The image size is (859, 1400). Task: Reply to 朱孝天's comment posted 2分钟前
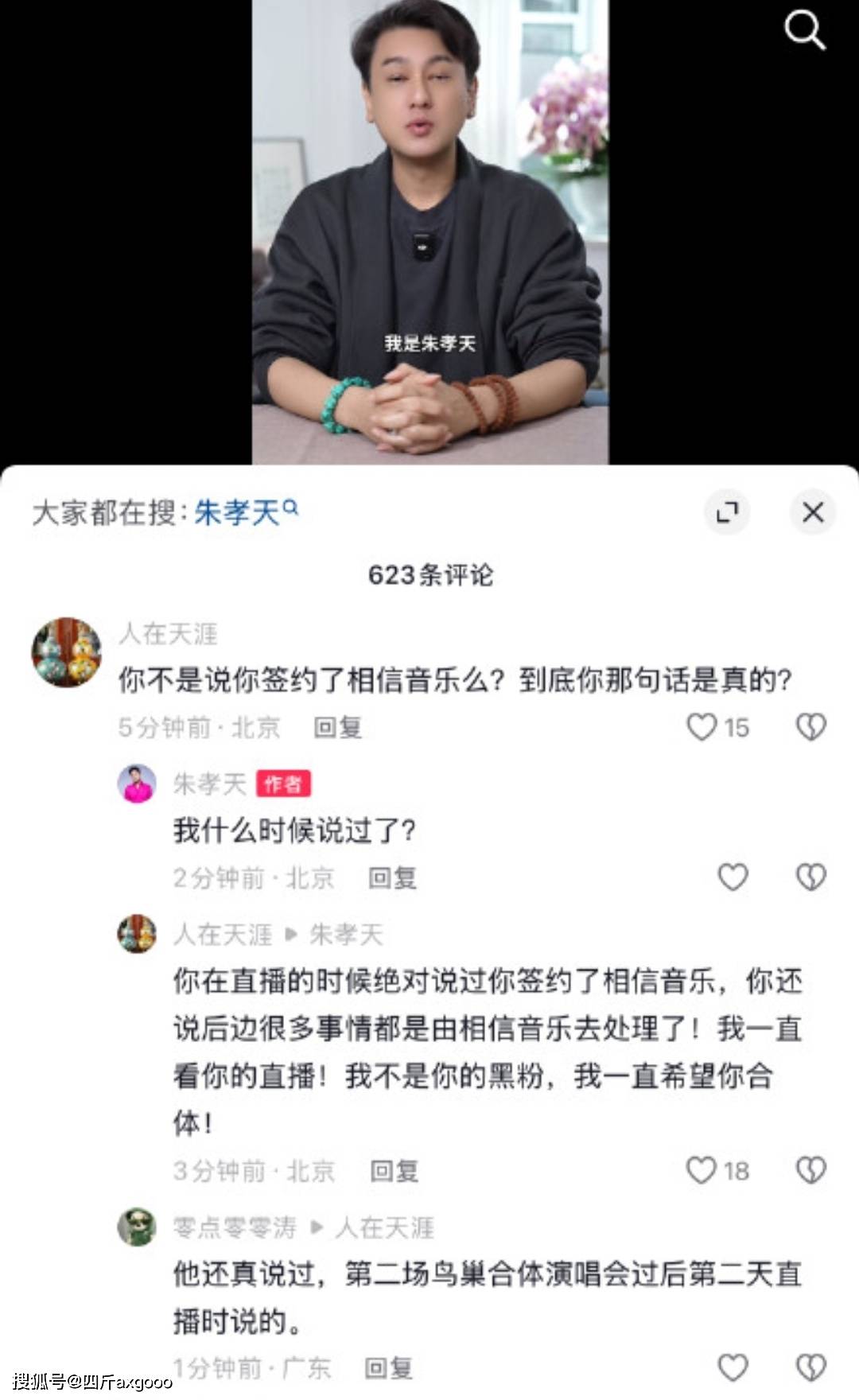click(x=392, y=877)
